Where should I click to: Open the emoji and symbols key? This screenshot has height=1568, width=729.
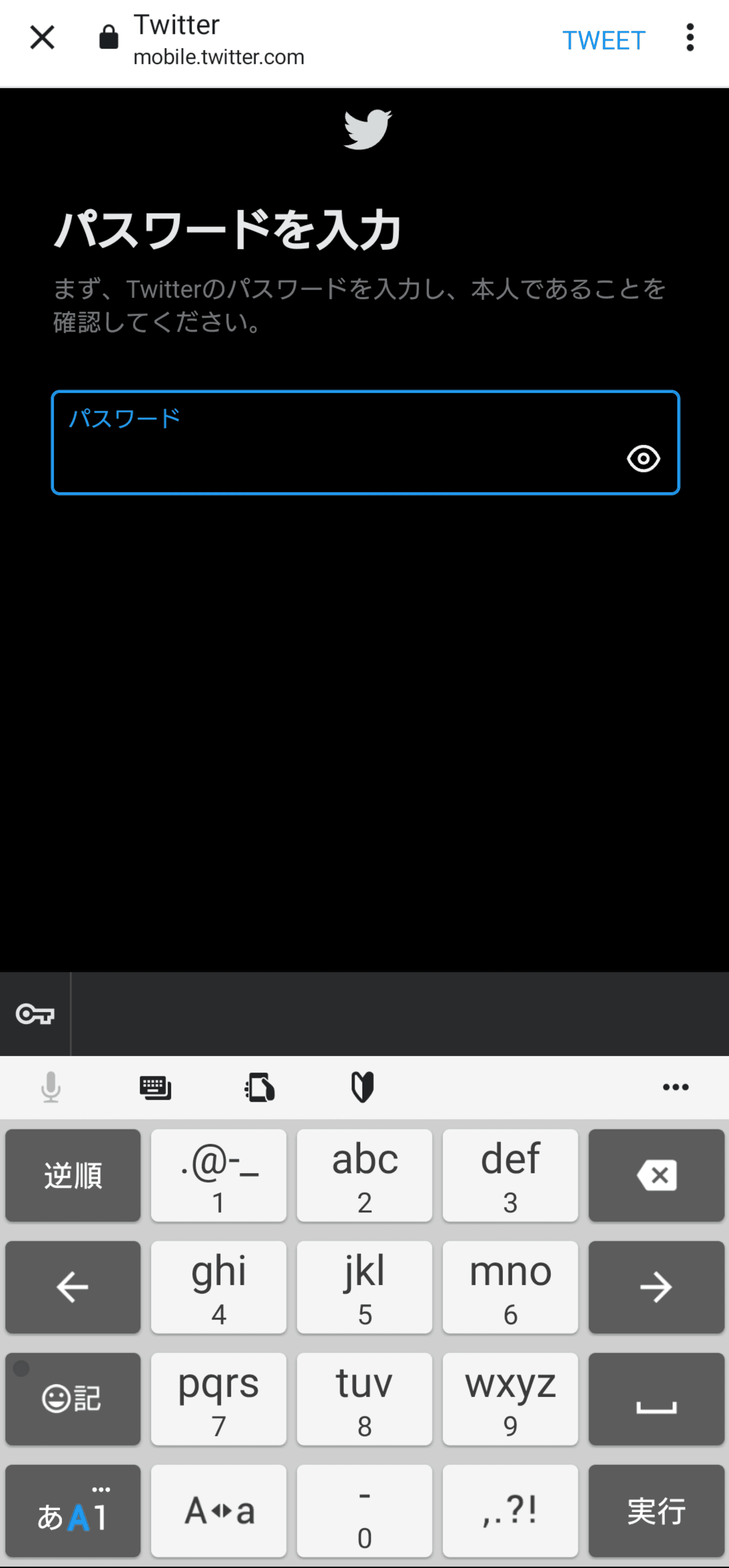click(x=73, y=1399)
